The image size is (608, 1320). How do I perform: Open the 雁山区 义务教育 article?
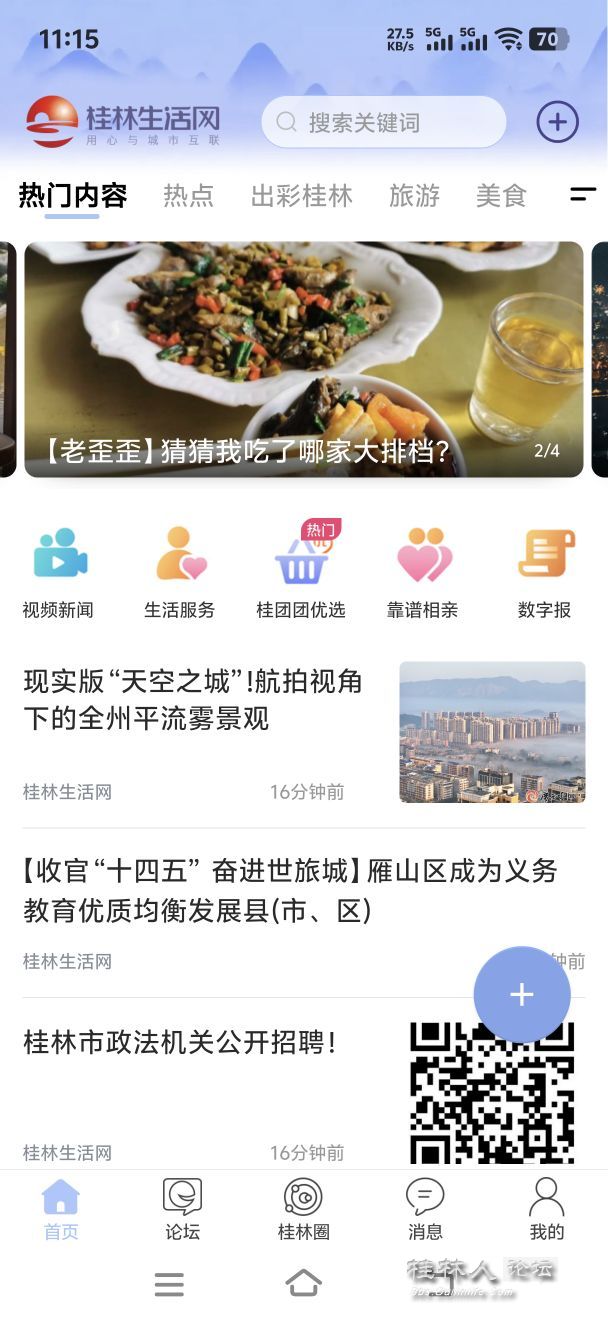tap(290, 890)
